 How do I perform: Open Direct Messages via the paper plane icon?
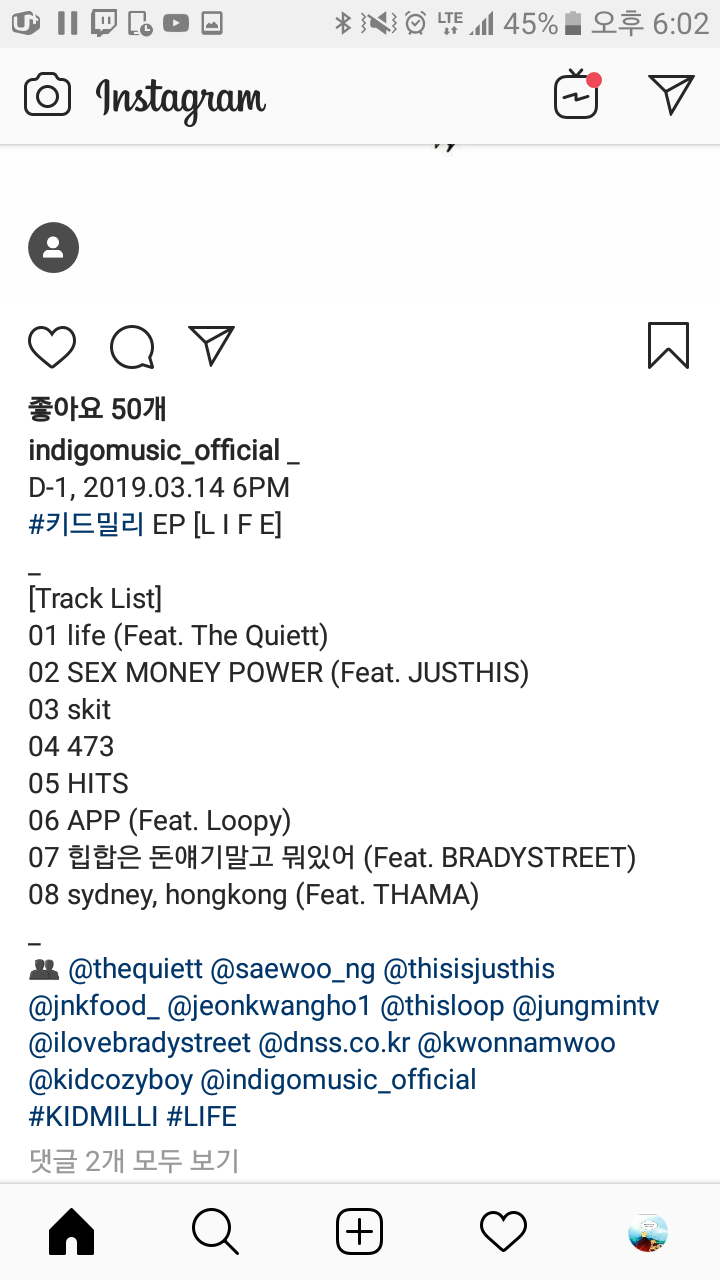click(x=671, y=93)
